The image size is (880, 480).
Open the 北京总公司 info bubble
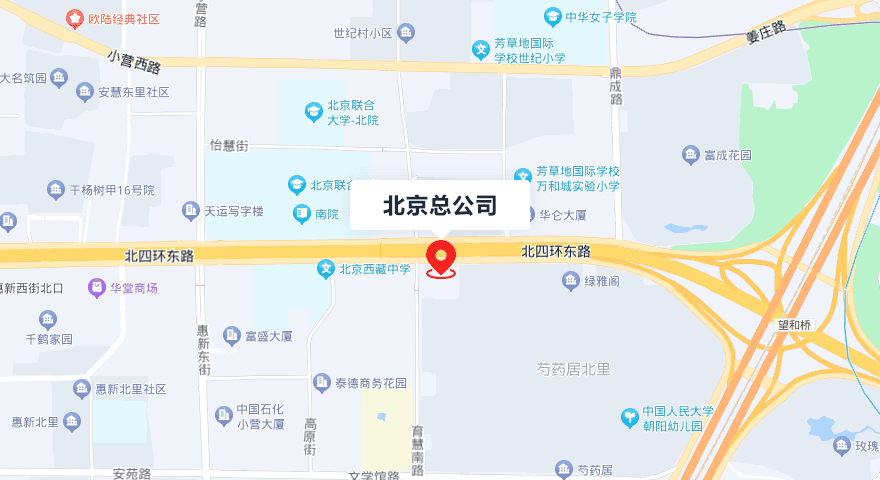[x=440, y=206]
